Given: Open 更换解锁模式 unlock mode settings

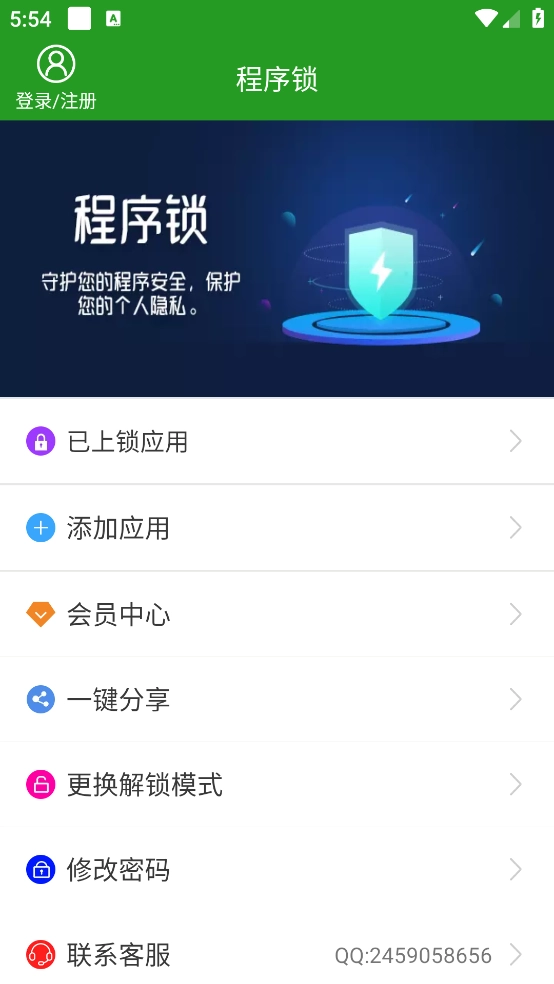Looking at the screenshot, I should click(x=277, y=784).
